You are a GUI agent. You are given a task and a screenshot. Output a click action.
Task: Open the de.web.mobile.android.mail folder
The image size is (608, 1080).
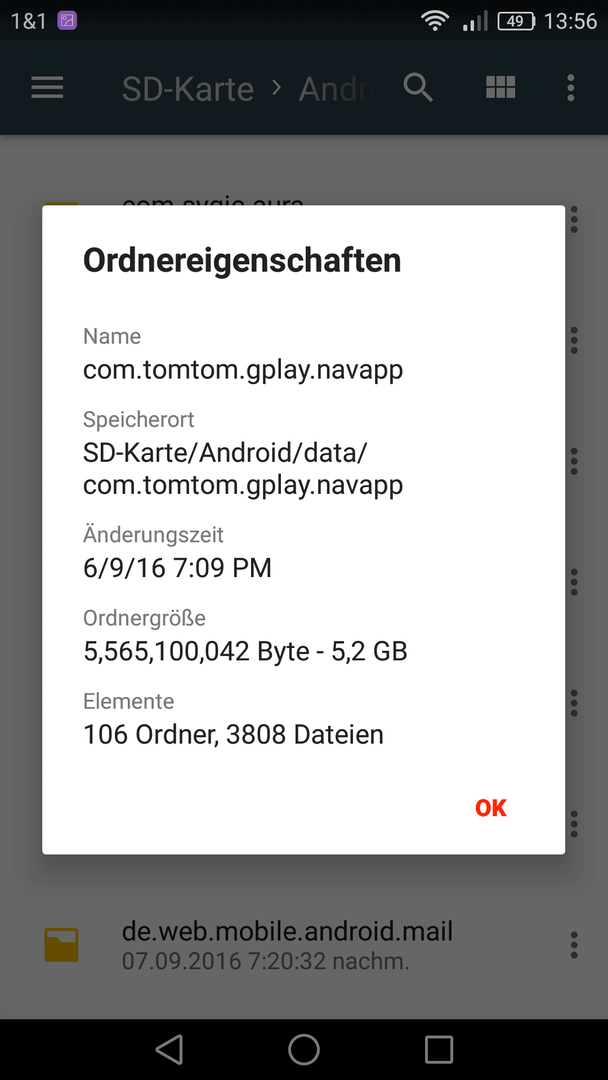(287, 944)
